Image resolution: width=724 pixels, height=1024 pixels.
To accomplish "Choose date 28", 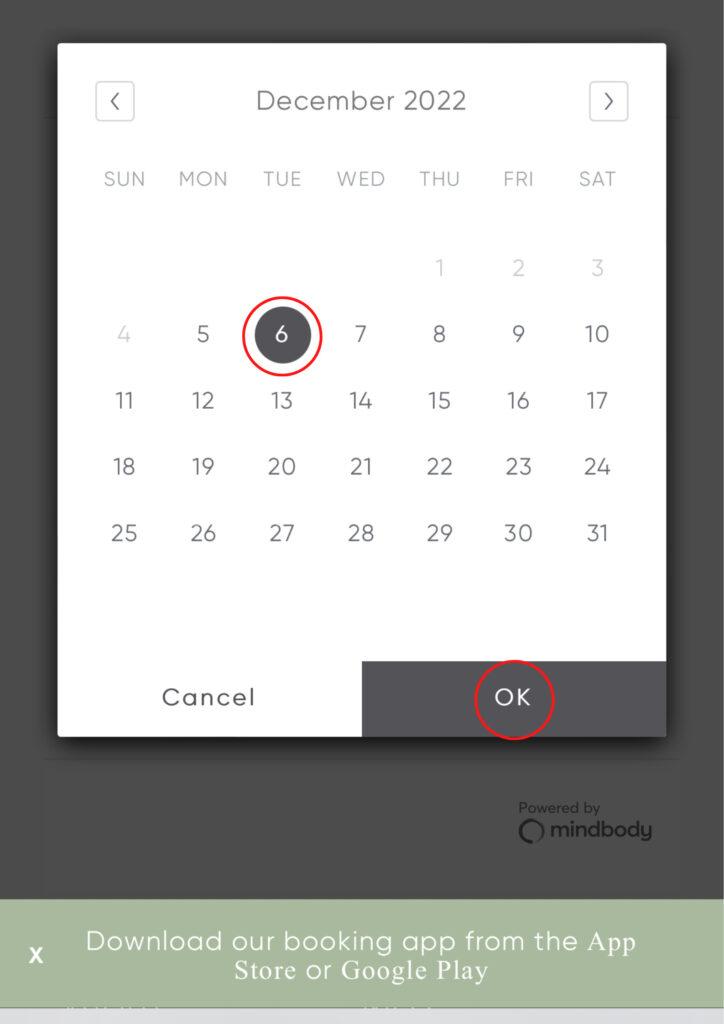I will (x=361, y=533).
